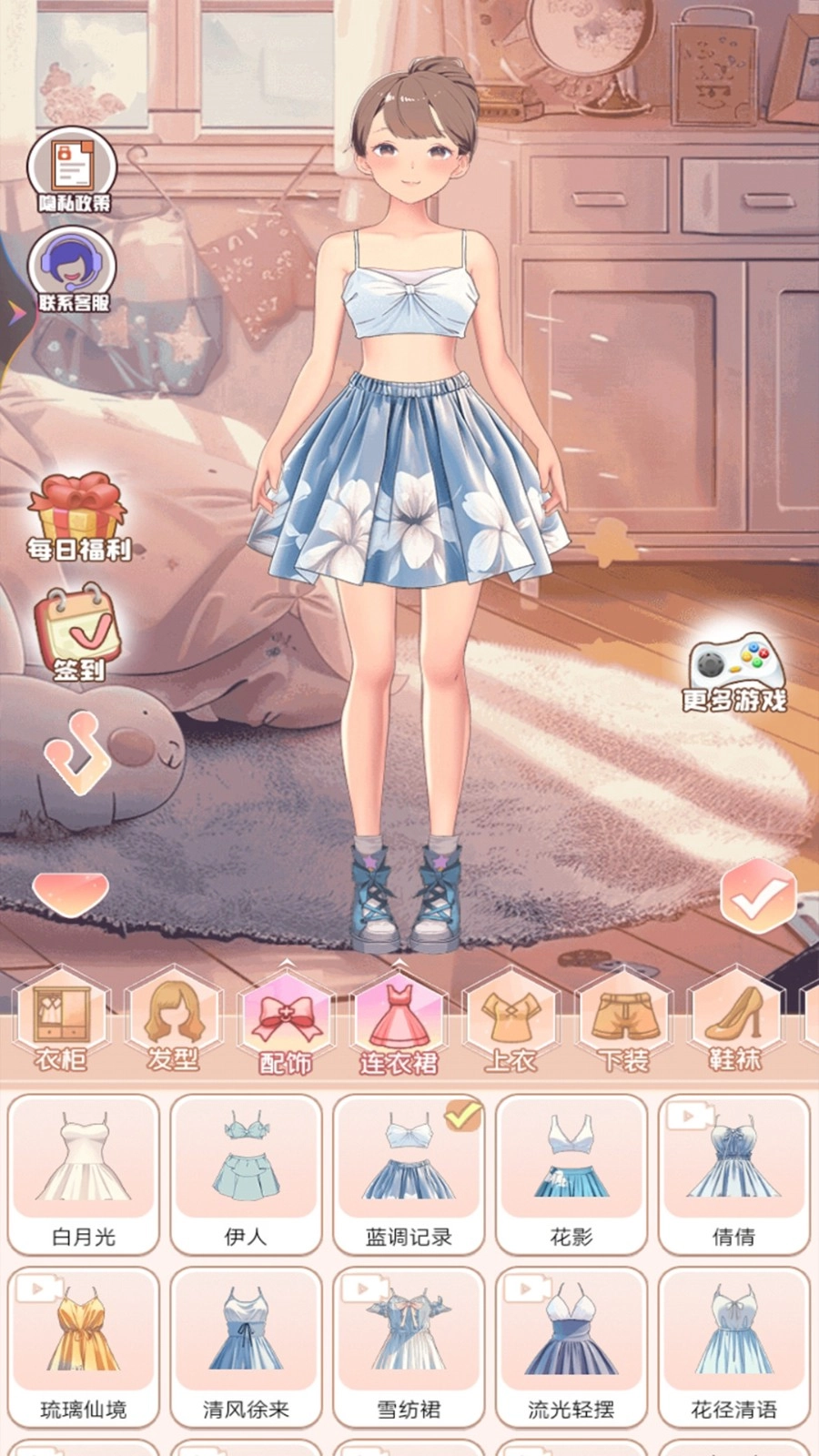Image resolution: width=819 pixels, height=1456 pixels.
Task: Confirm the outfit with the checkmark button
Action: pyautogui.click(x=758, y=896)
